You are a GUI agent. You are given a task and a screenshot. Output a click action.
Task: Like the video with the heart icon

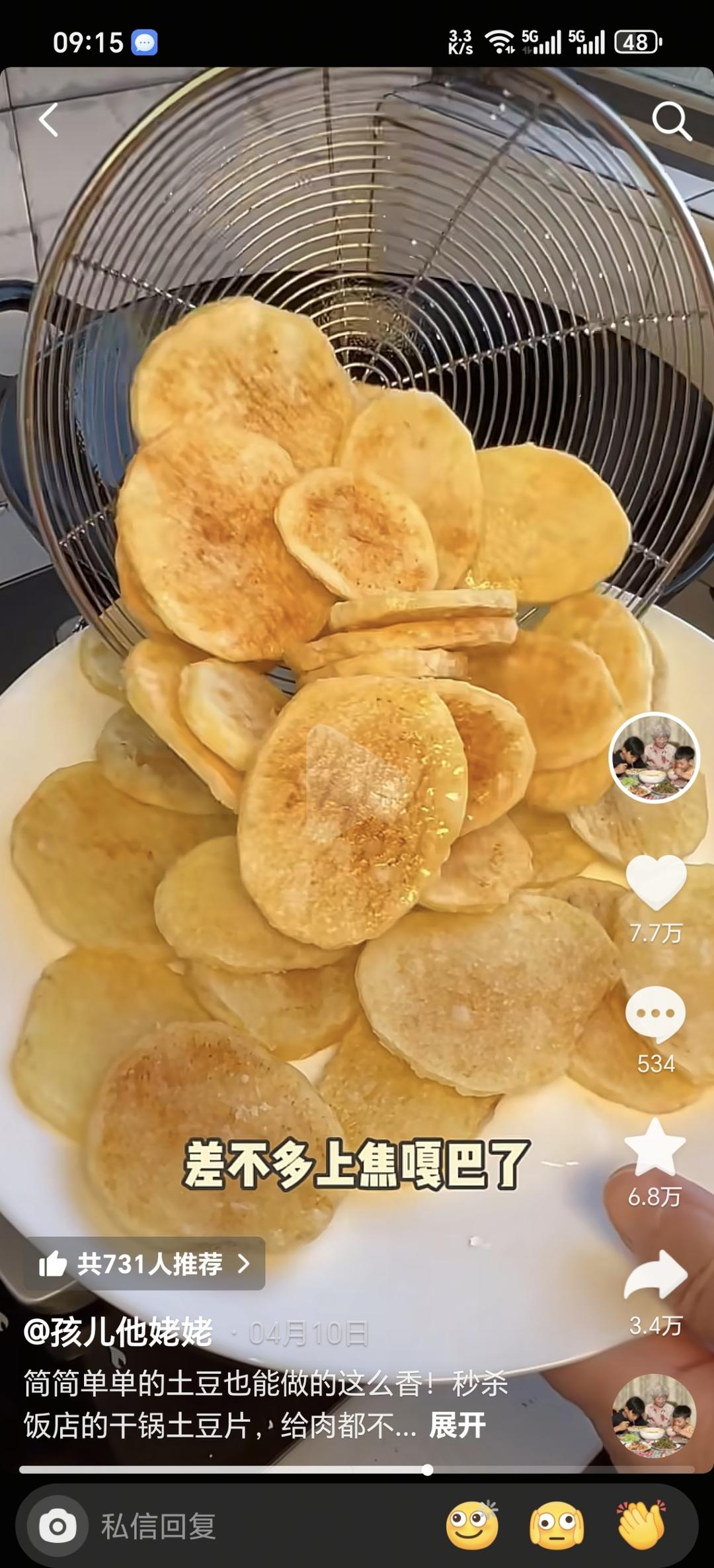pos(655,881)
